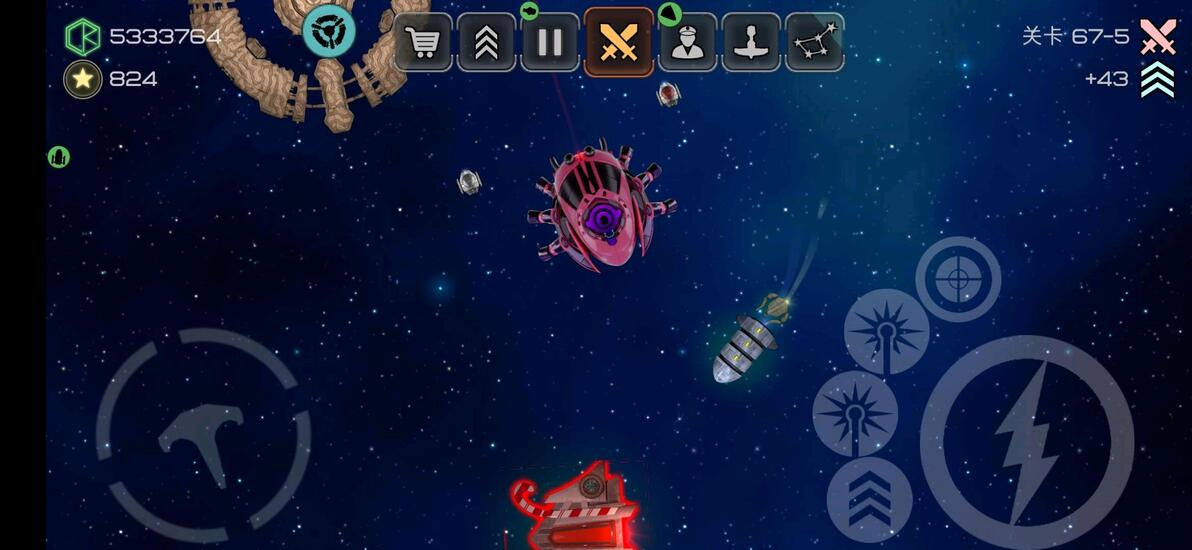Pause the game
Screen dimensions: 1192x550
click(550, 42)
